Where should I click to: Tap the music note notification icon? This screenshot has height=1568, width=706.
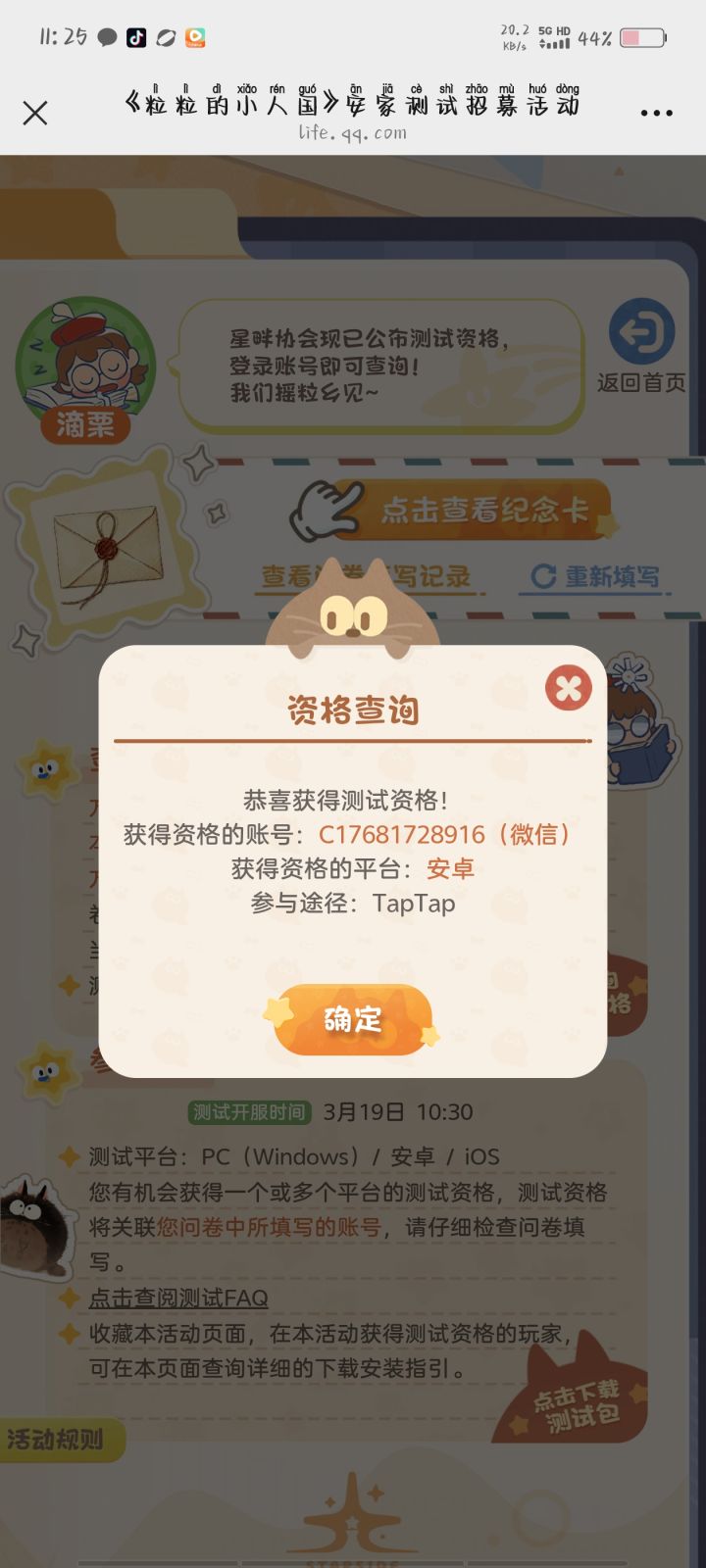point(165,37)
